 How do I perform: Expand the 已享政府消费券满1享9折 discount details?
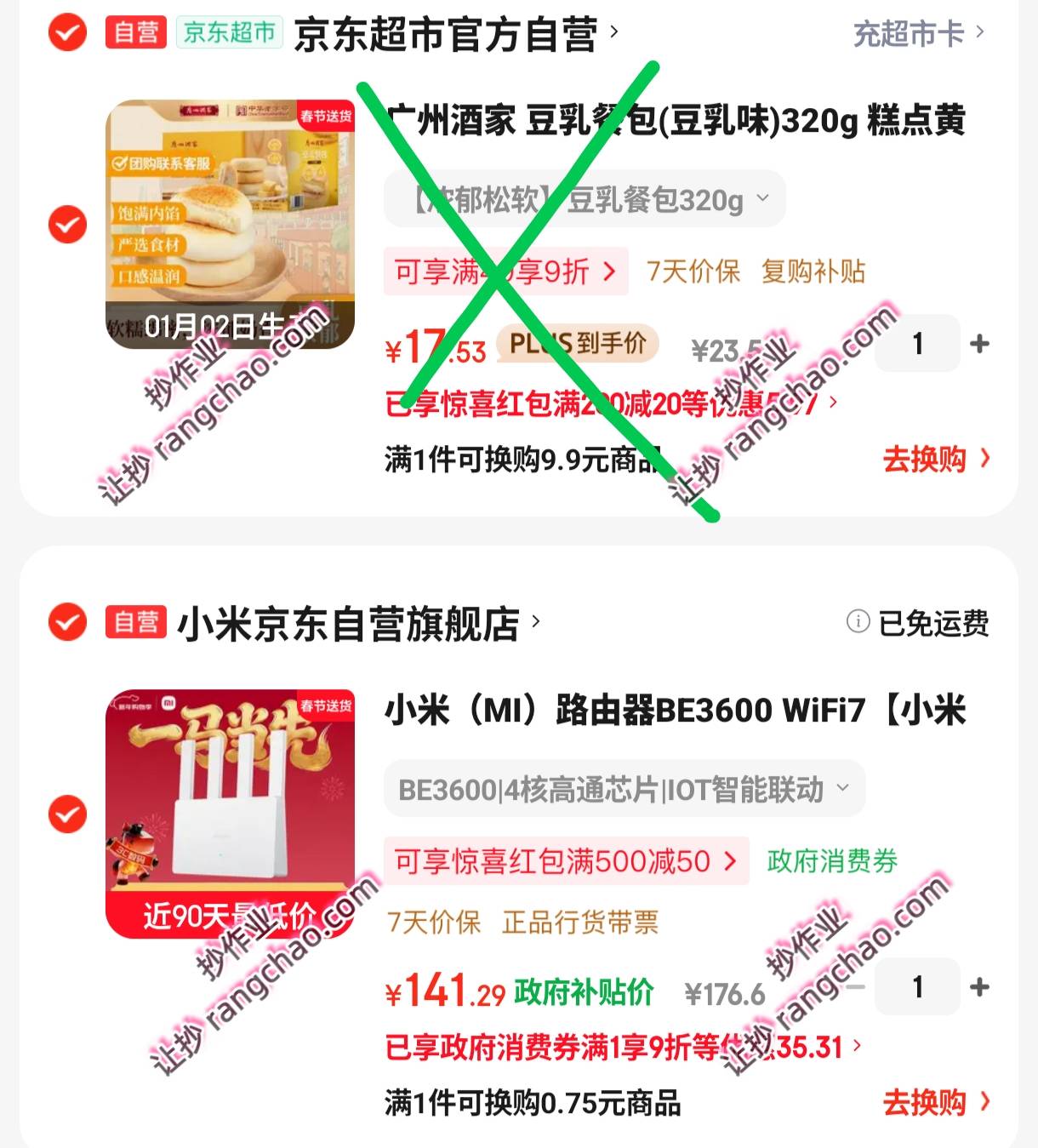624,1047
